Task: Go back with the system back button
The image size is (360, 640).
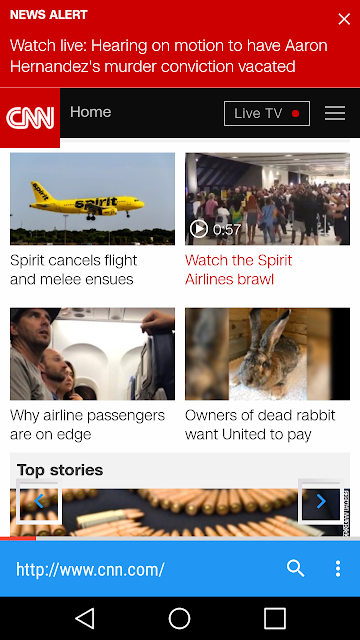Action: point(85,618)
